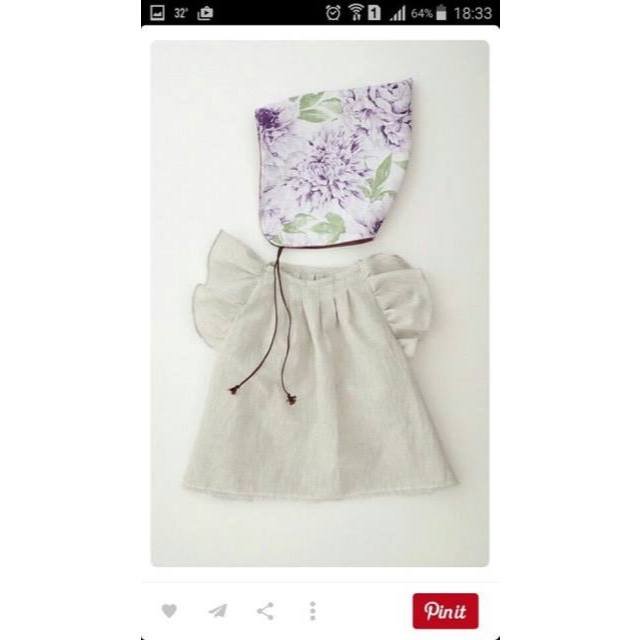Like this pin with the heart icon
Screen dimensions: 640x640
(x=169, y=610)
